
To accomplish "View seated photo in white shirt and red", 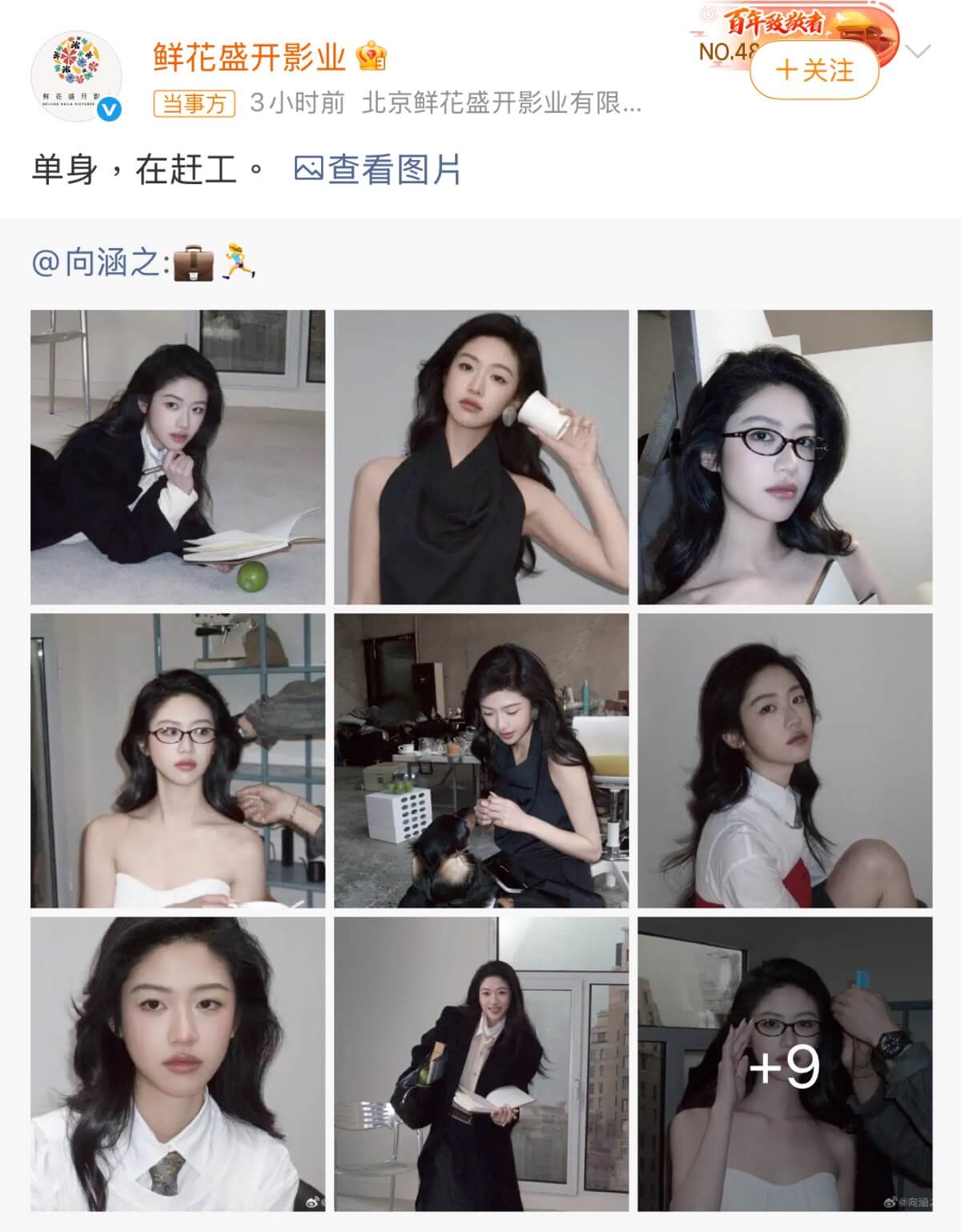I will pos(785,760).
